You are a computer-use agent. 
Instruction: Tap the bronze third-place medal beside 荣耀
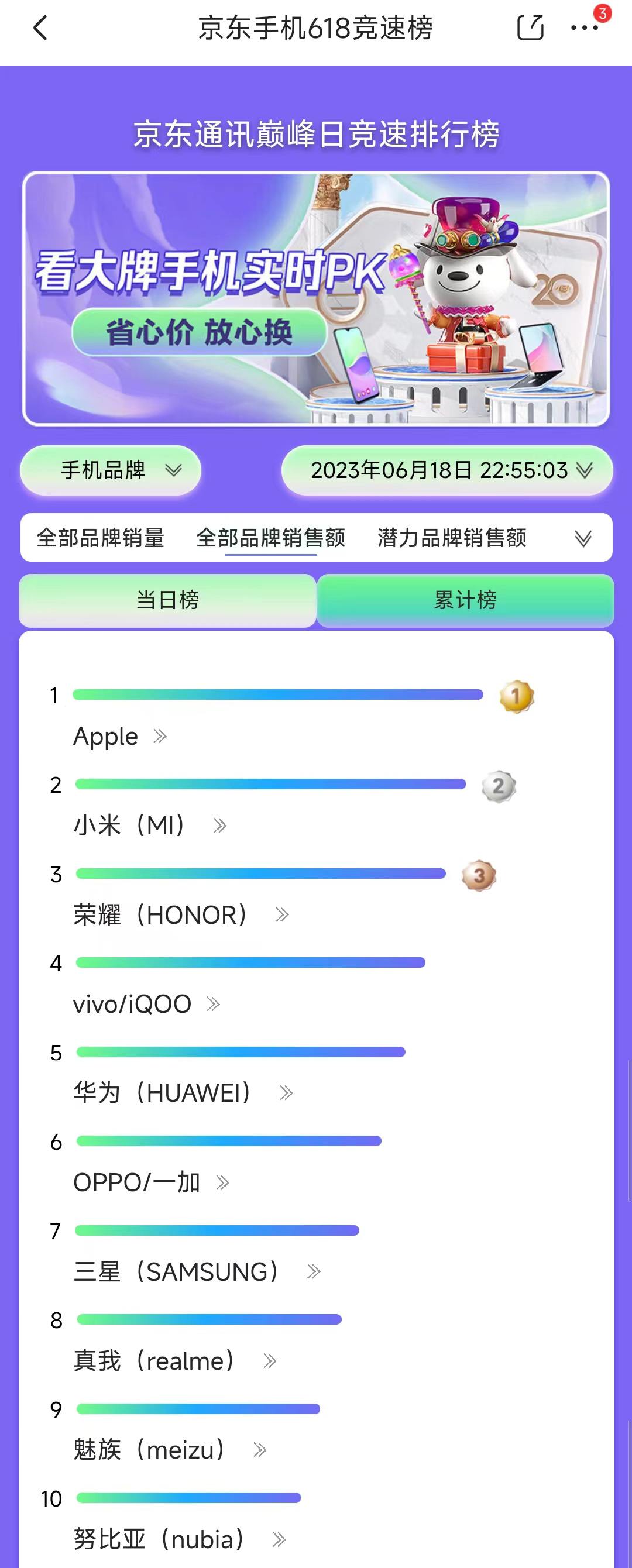pos(480,875)
